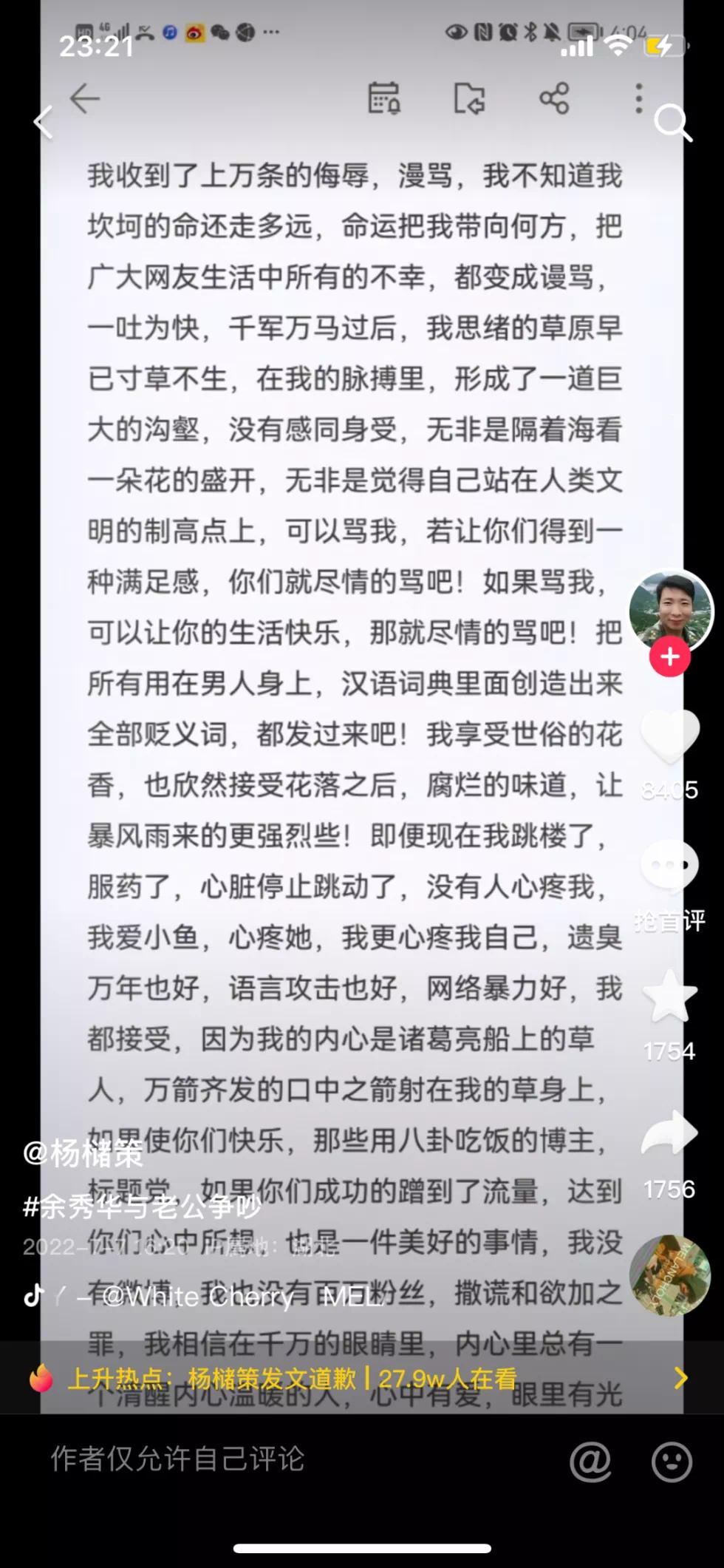Image resolution: width=724 pixels, height=1568 pixels.
Task: Open the emoji smiley picker
Action: point(672,1461)
